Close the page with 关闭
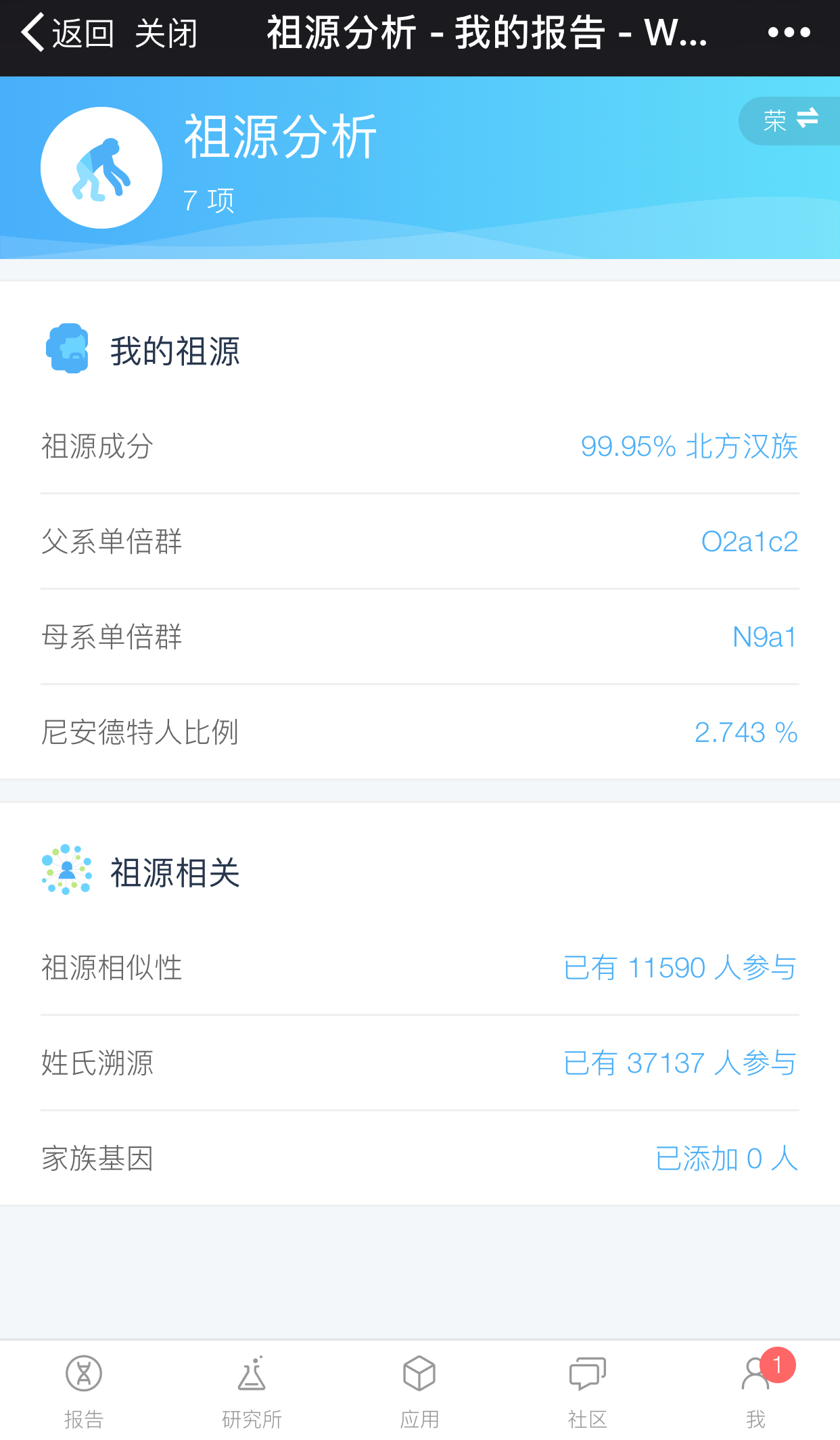The height and width of the screenshot is (1440, 840). 166,32
